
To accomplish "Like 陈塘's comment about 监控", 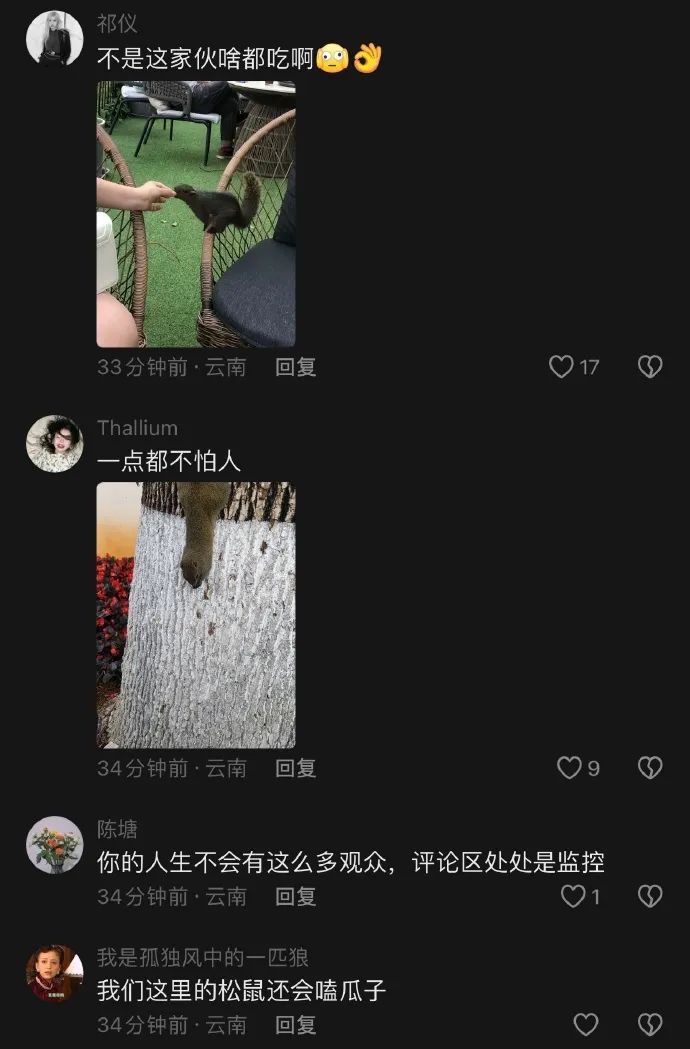I will (x=573, y=896).
